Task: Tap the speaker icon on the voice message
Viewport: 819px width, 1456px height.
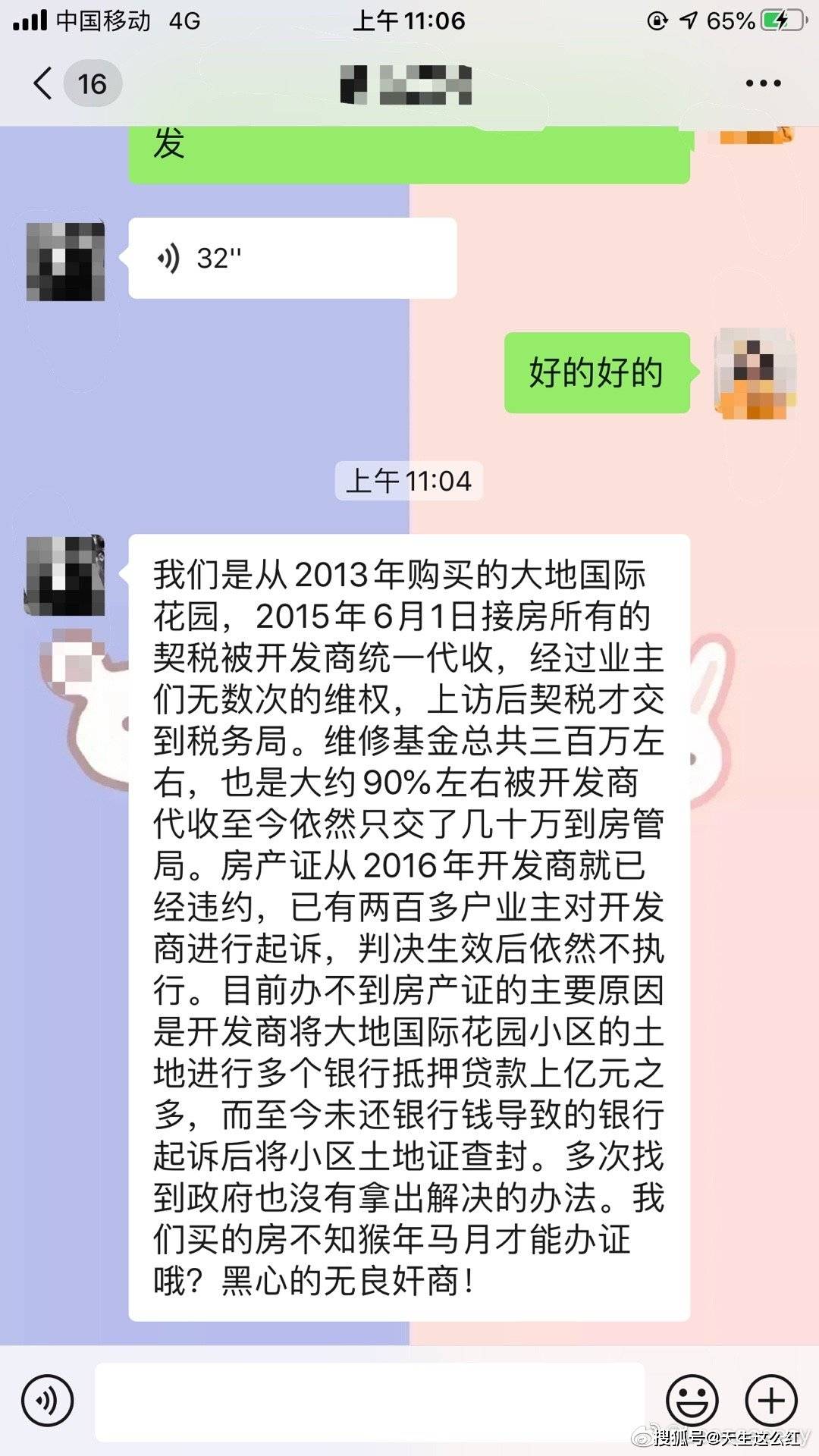Action: click(170, 259)
